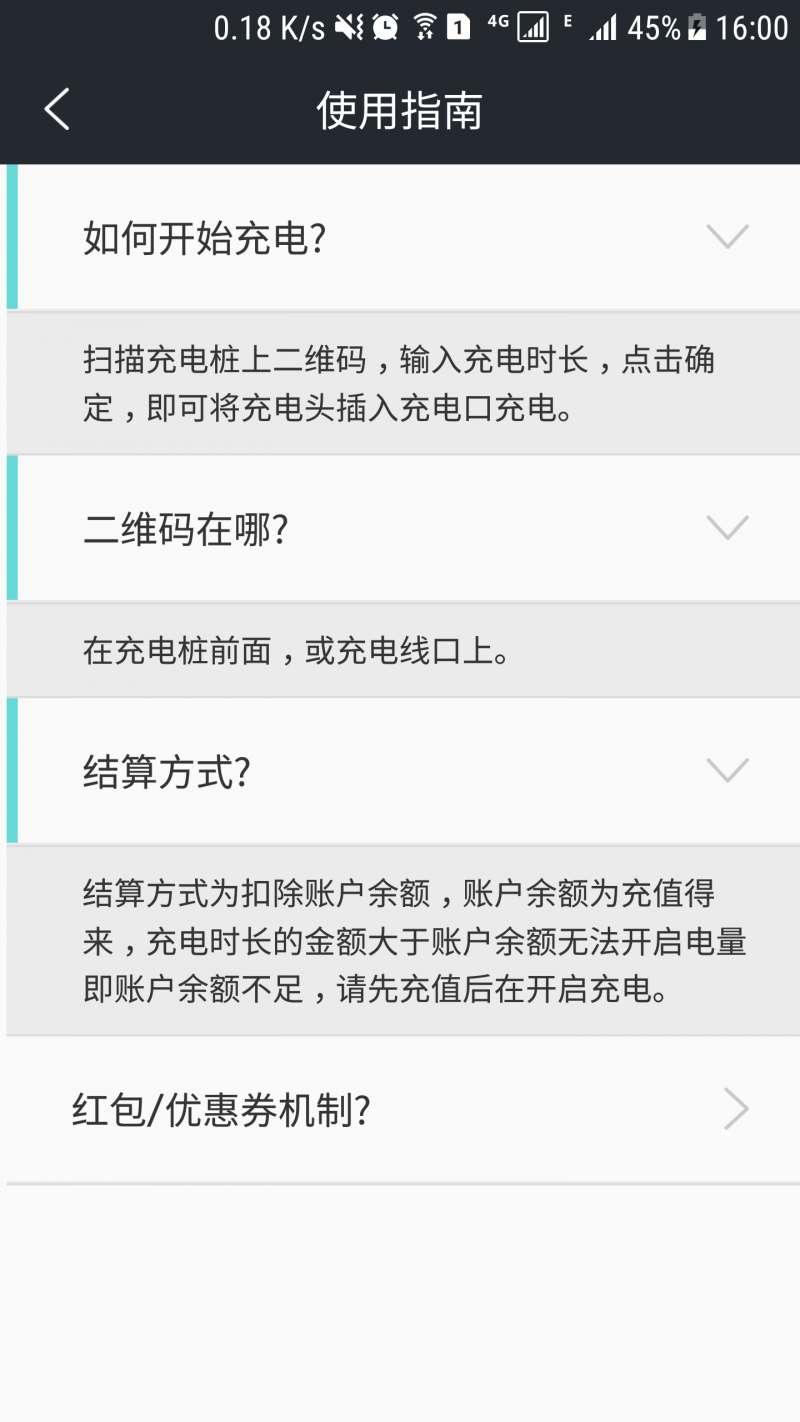Collapse the 结算方式? section
800x1422 pixels.
(726, 771)
